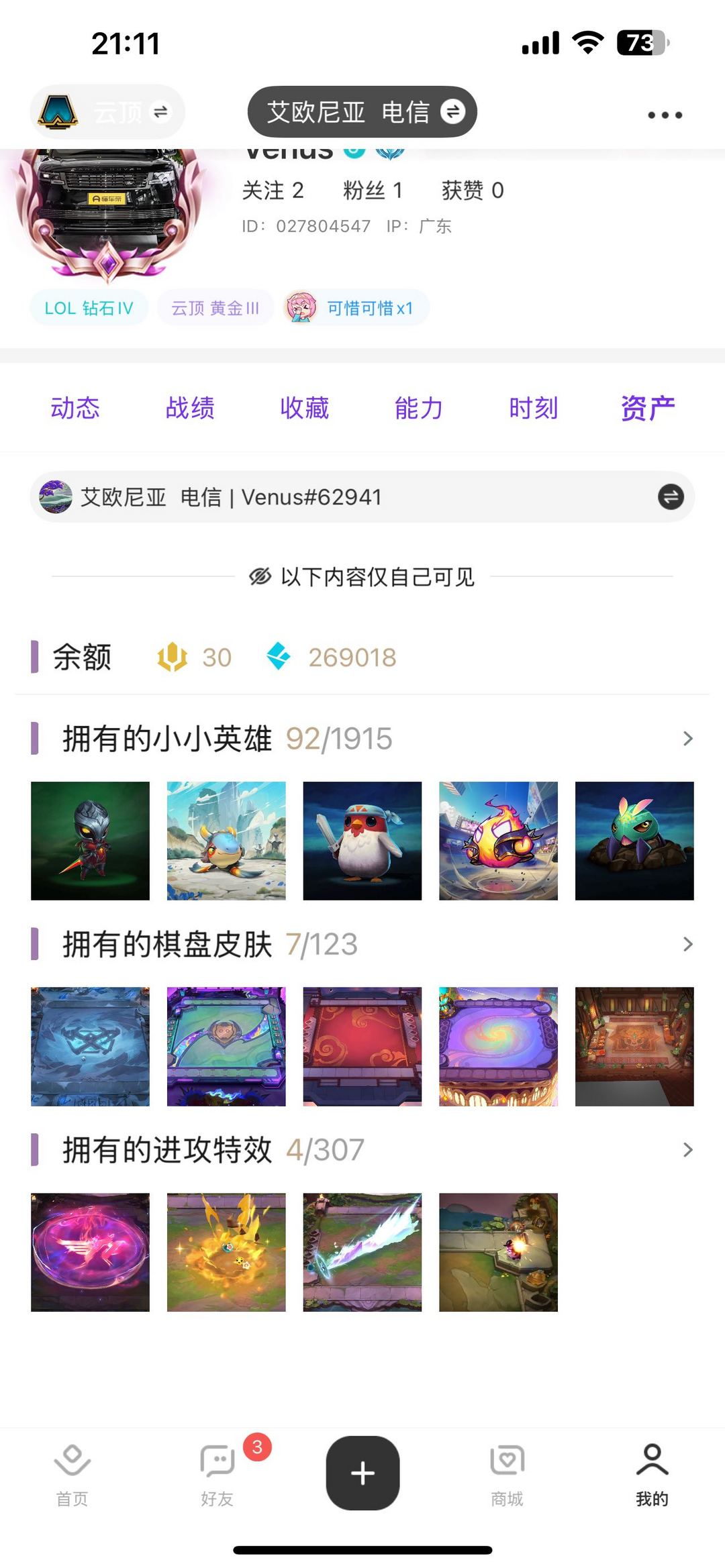Screen dimensions: 725x1568
Task: Open the three-dot overflow menu
Action: click(665, 115)
